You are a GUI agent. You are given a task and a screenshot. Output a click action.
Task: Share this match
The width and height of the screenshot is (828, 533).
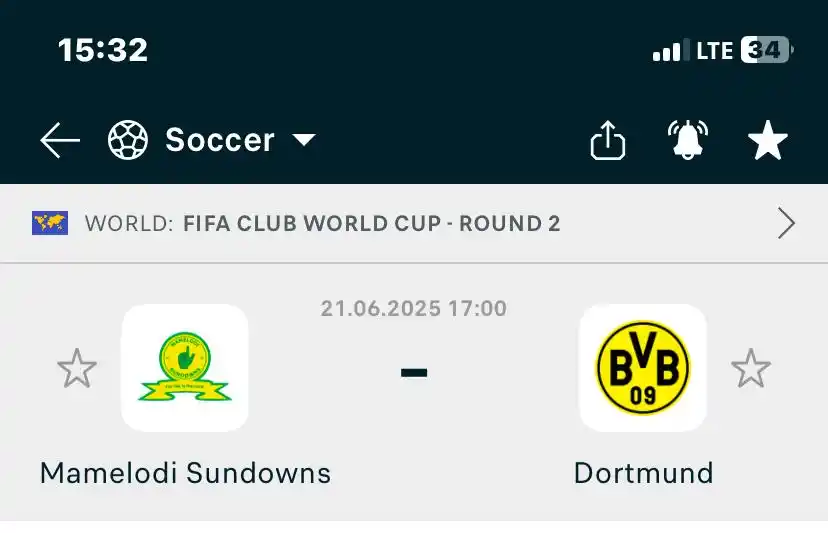pos(607,141)
